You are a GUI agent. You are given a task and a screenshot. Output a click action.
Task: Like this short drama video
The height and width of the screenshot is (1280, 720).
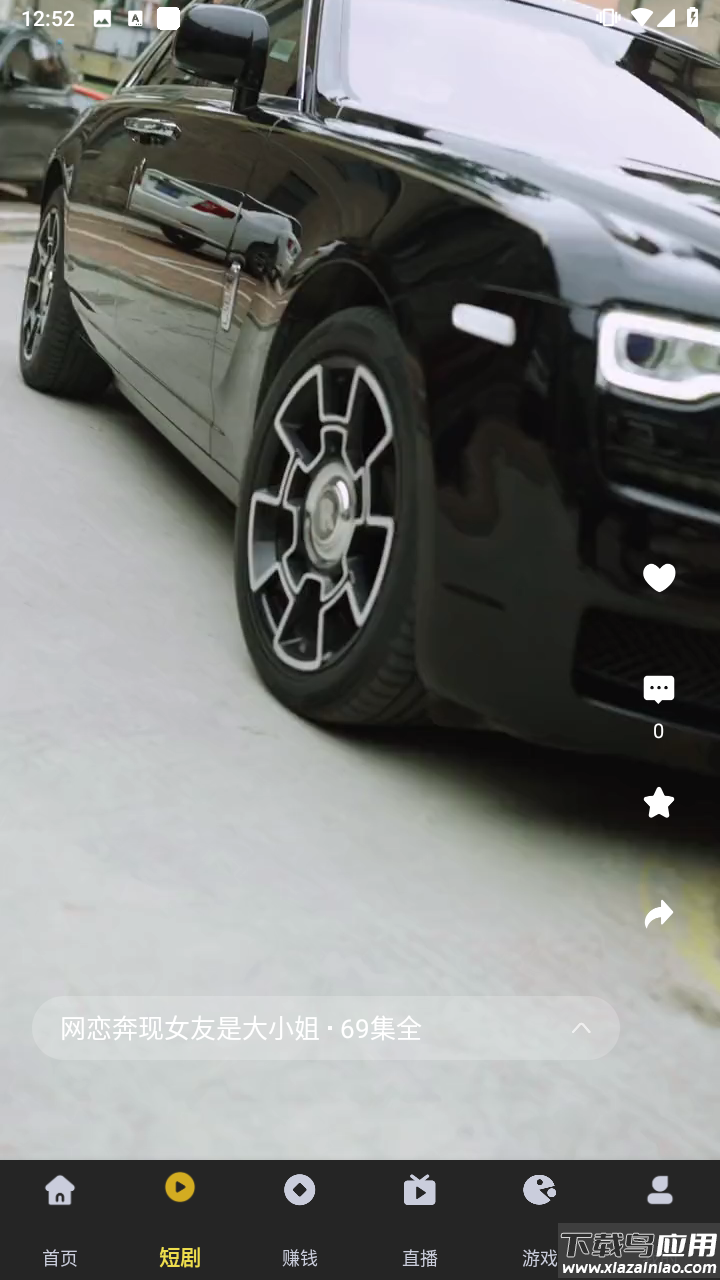(x=658, y=578)
